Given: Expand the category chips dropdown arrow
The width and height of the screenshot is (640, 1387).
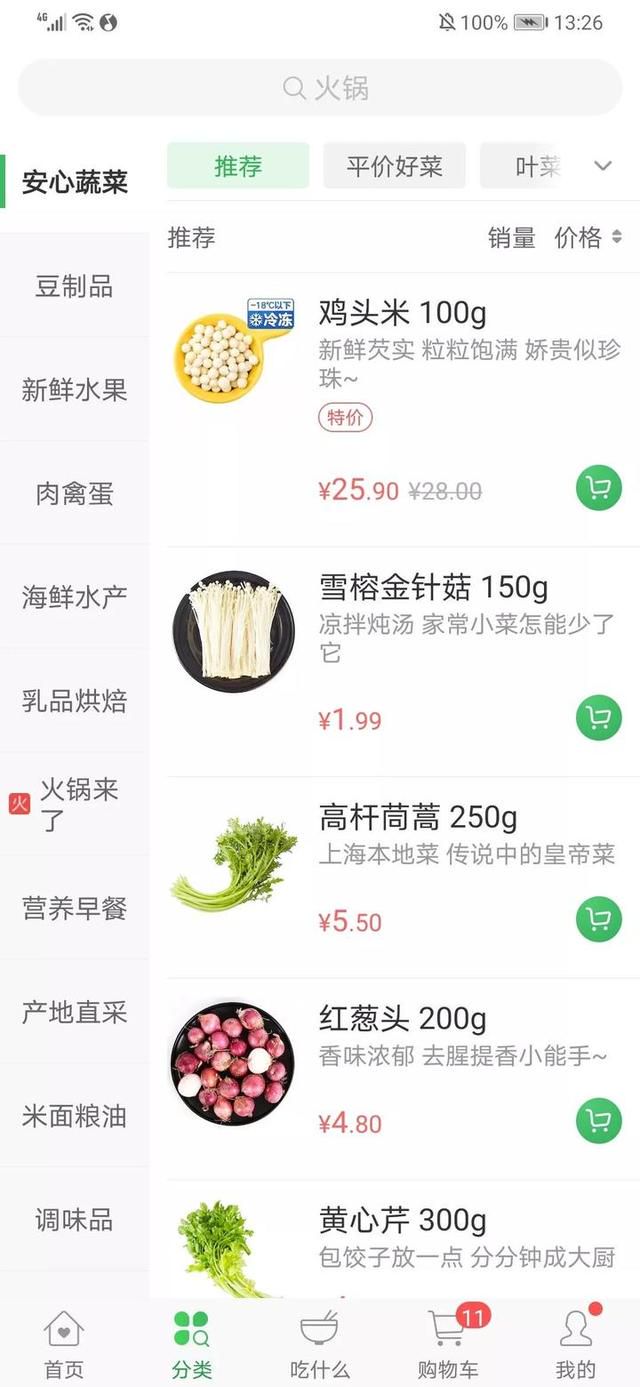Looking at the screenshot, I should coord(602,166).
